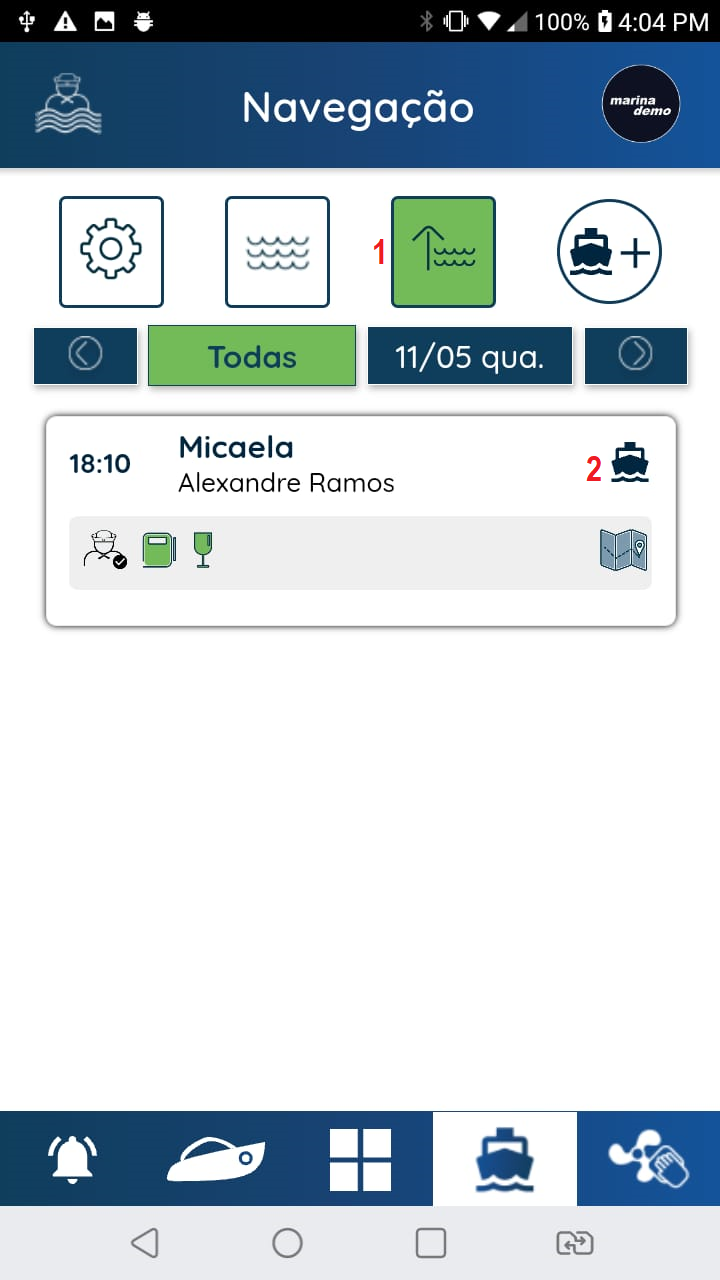
Task: Go back using system navigation
Action: (144, 1243)
